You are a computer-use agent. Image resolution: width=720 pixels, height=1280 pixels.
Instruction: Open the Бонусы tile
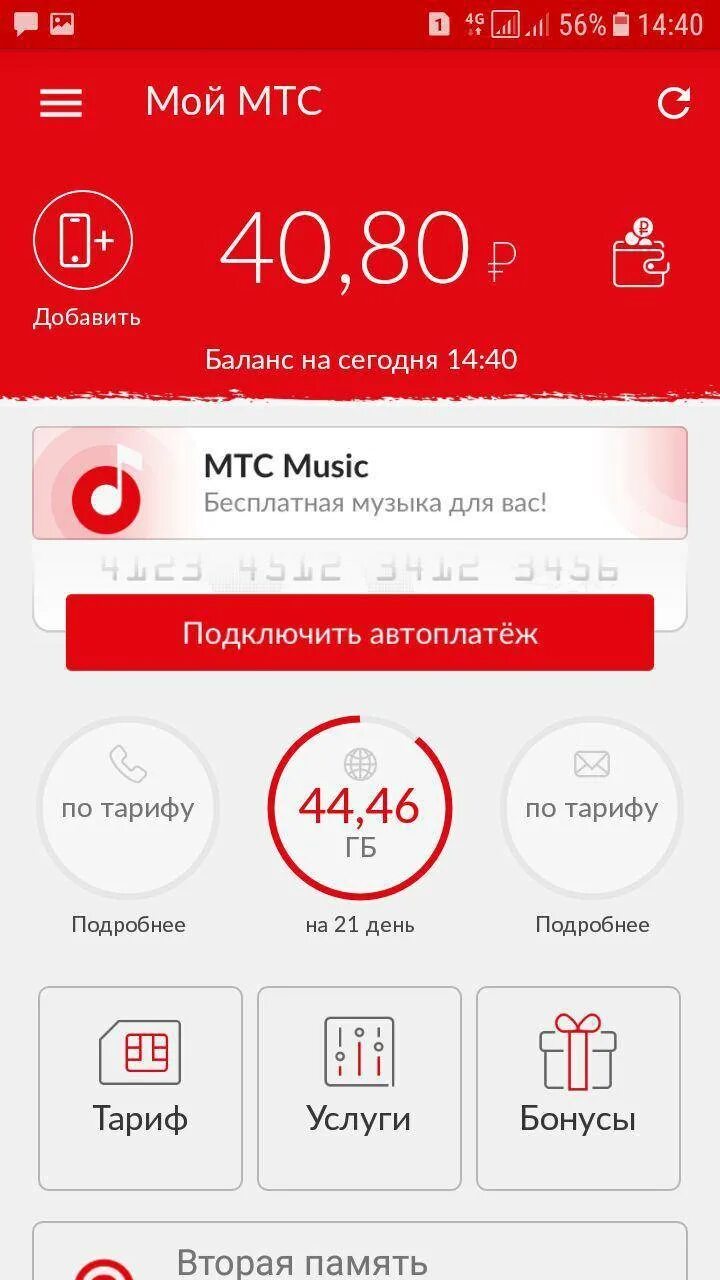[x=578, y=1088]
